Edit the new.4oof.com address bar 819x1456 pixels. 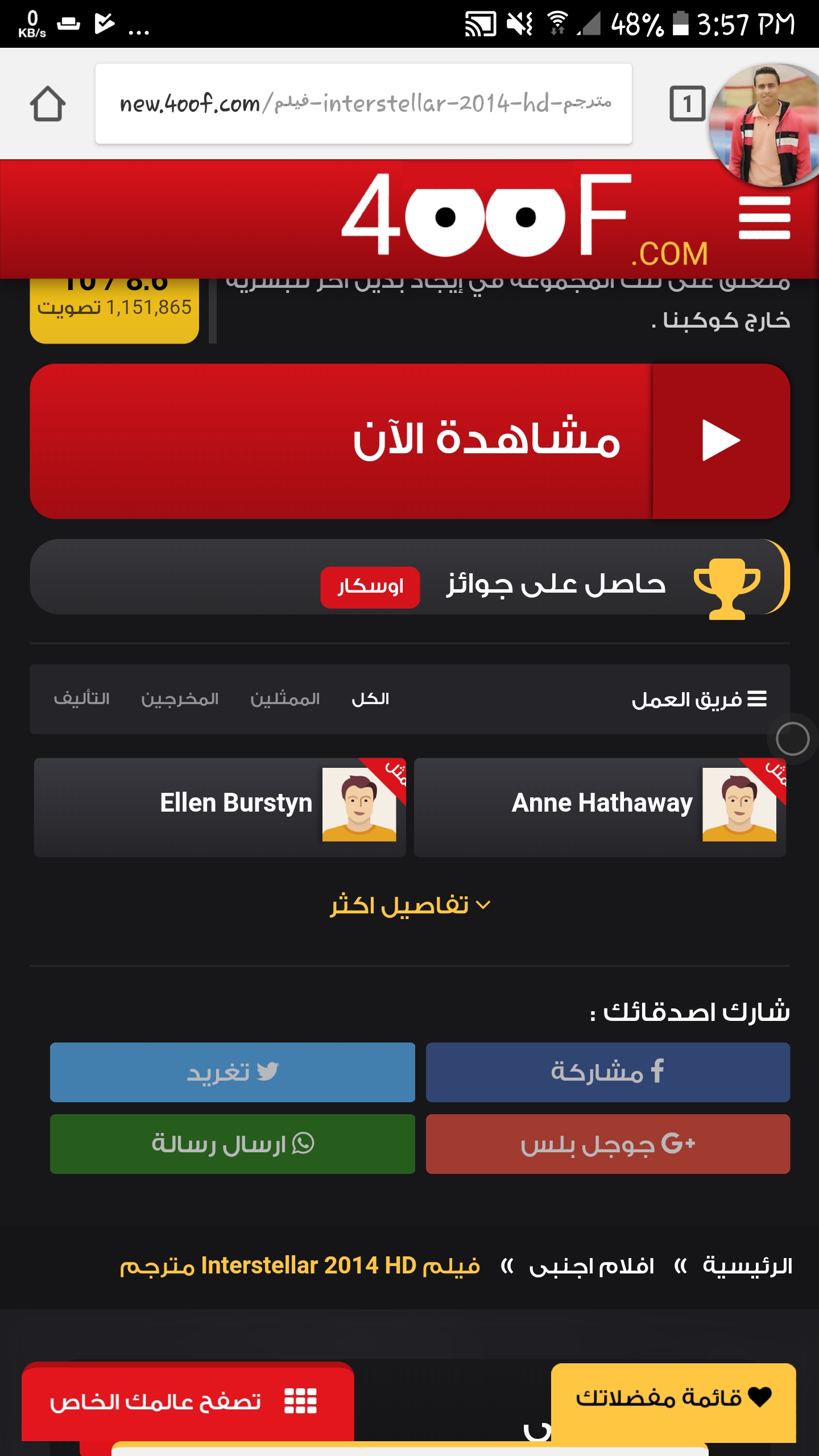364,104
